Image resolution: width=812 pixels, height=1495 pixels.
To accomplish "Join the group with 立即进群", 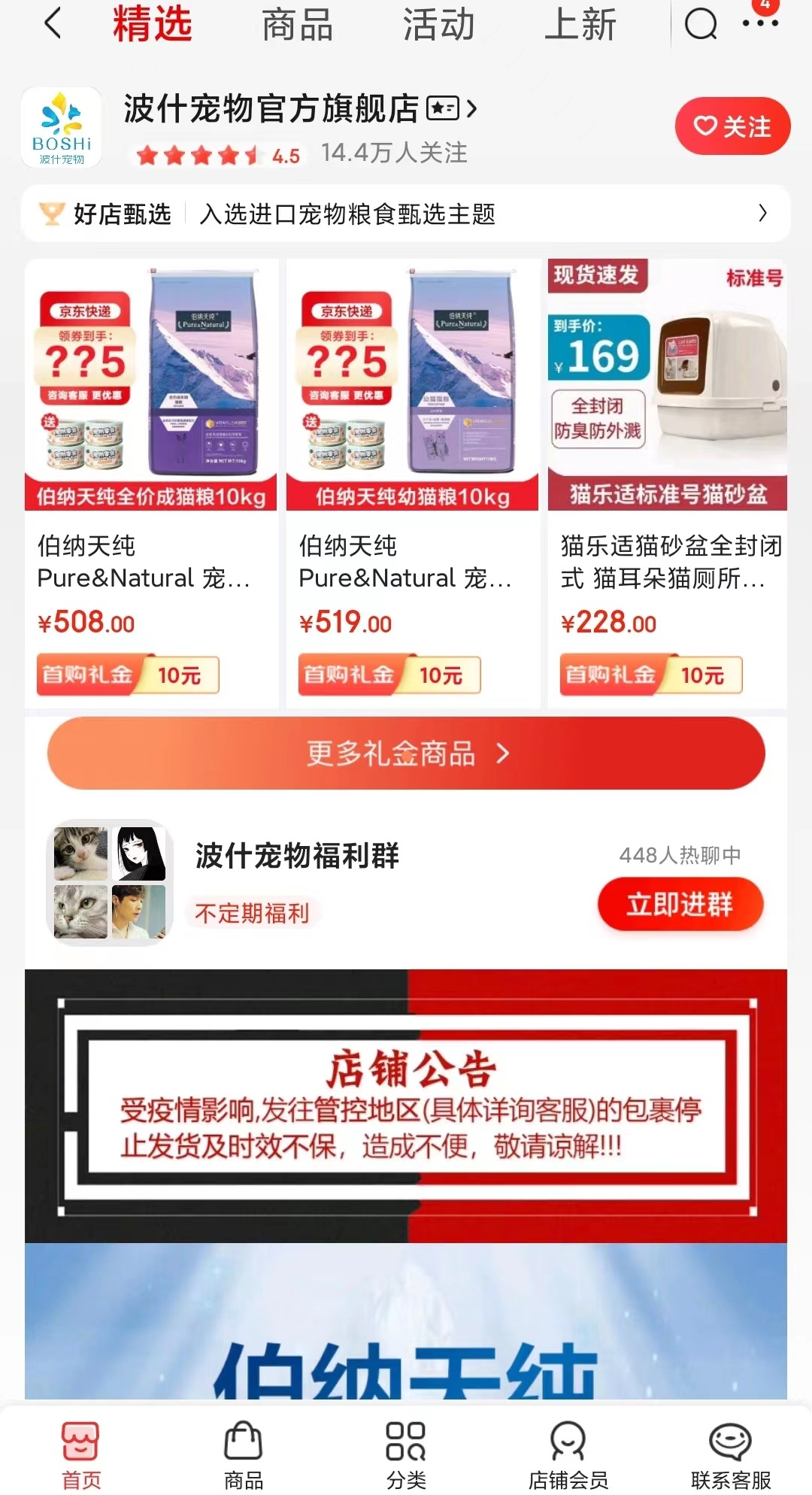I will coord(680,903).
